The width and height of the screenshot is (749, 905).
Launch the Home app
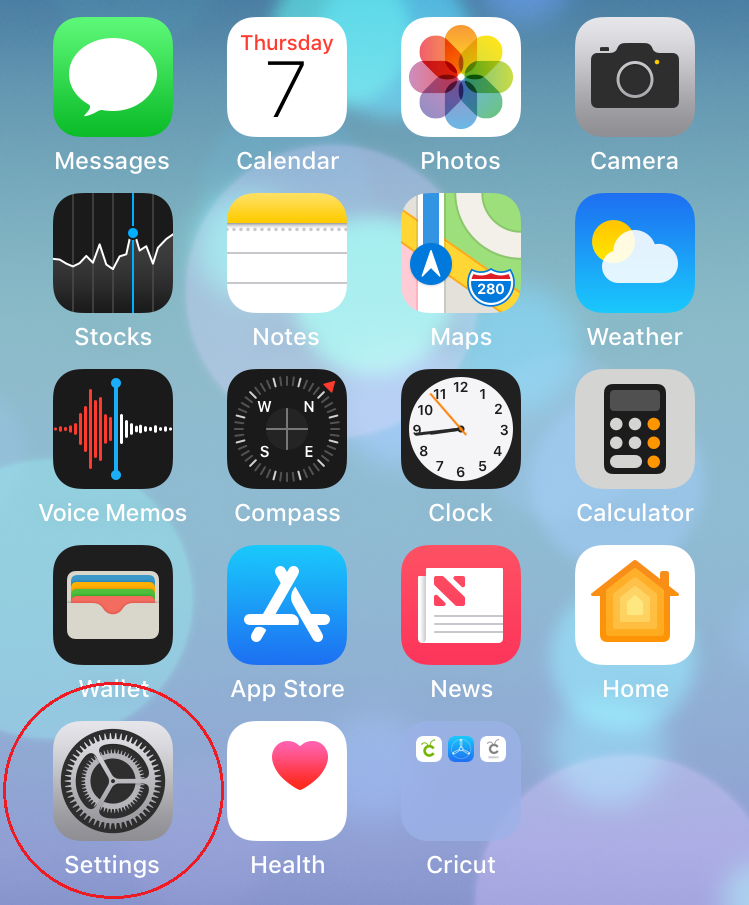pos(635,605)
